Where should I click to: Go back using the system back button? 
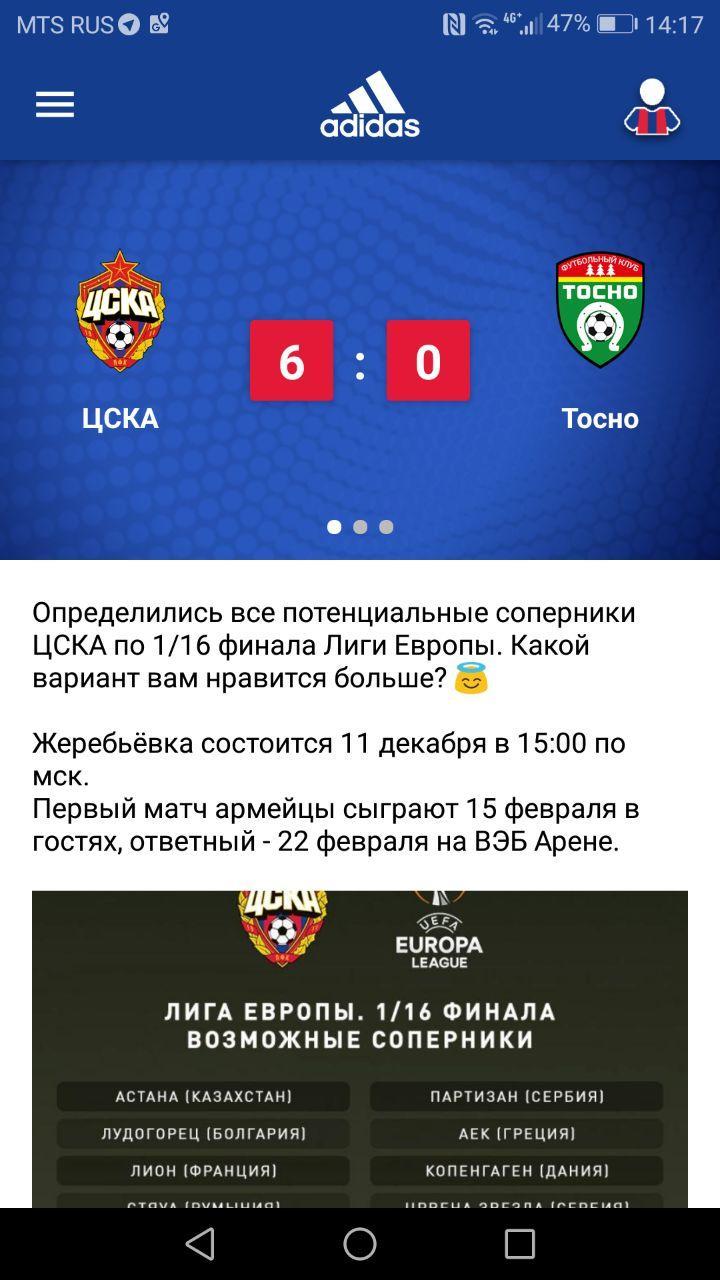[200, 1244]
